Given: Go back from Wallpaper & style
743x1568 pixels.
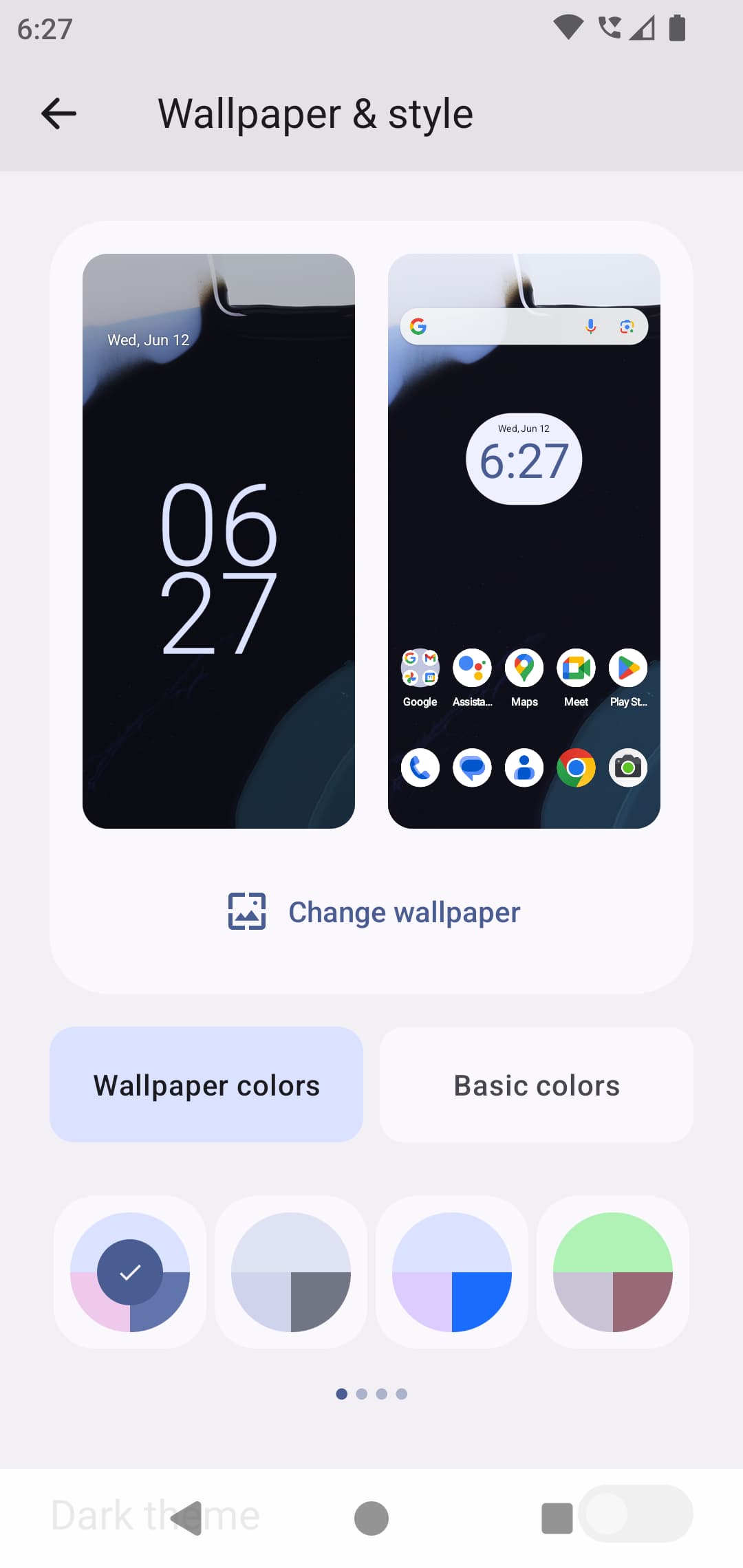Looking at the screenshot, I should pos(58,113).
